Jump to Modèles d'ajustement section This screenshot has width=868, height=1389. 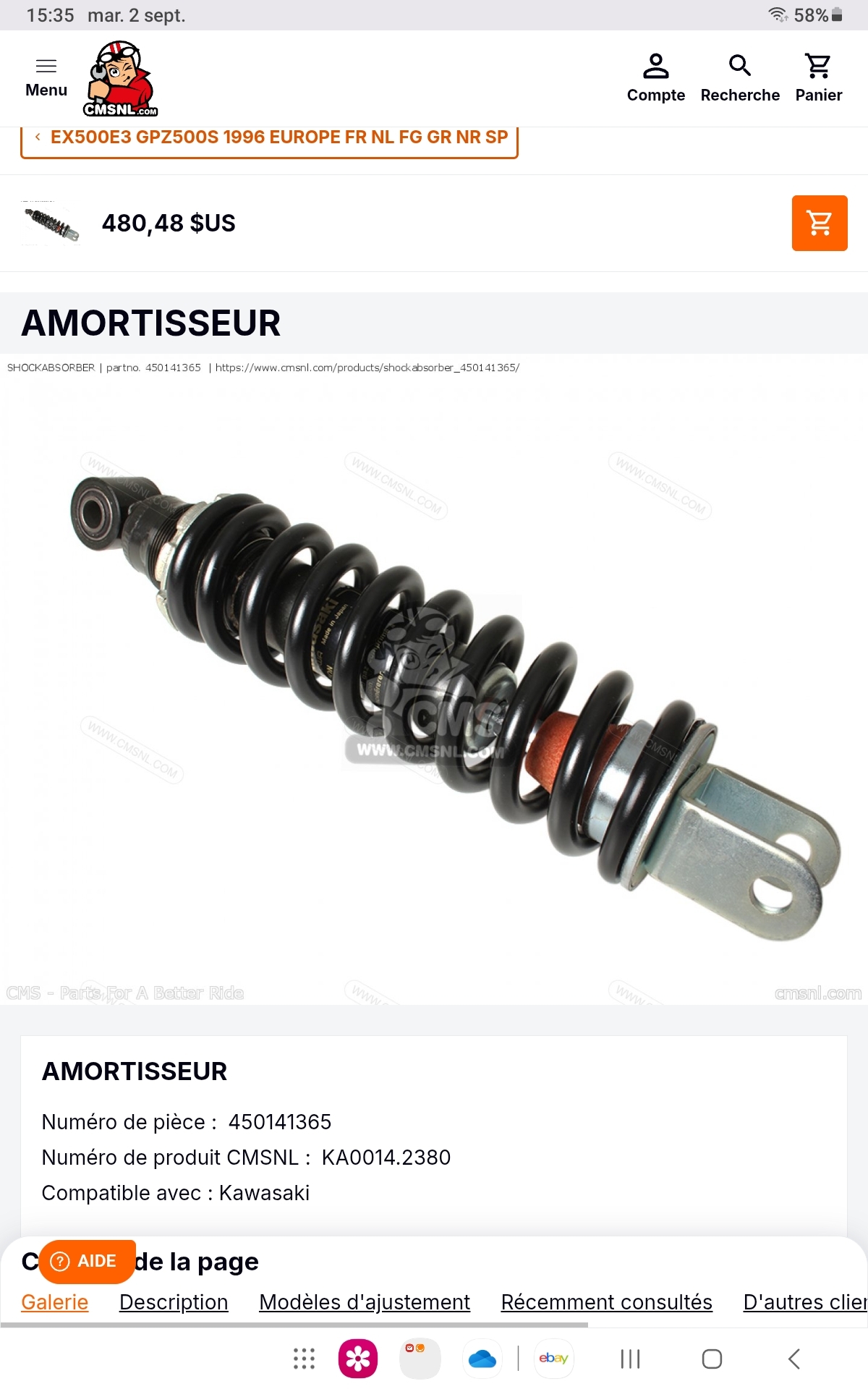365,1302
